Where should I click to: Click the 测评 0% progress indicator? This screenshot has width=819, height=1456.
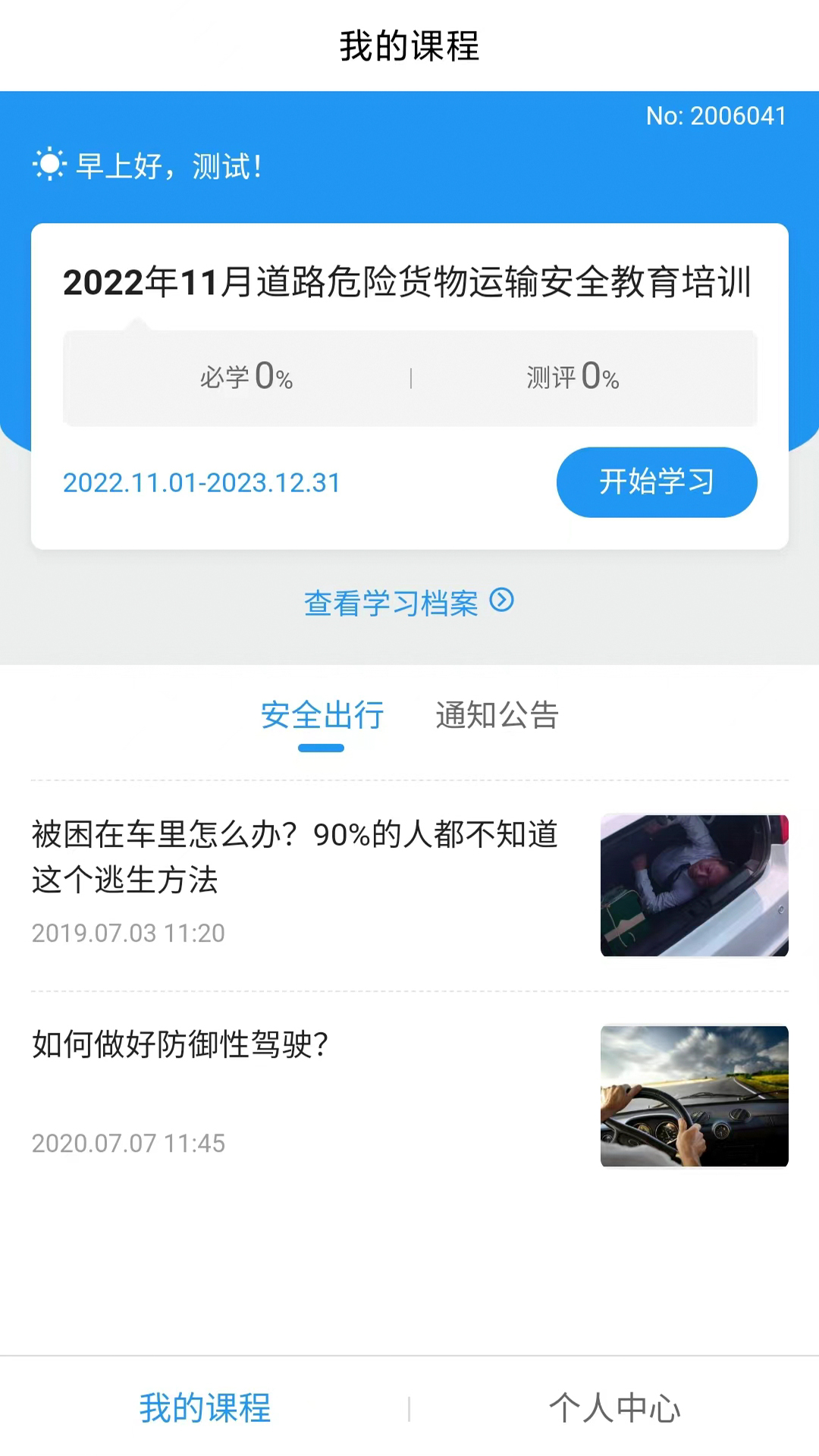(x=571, y=376)
